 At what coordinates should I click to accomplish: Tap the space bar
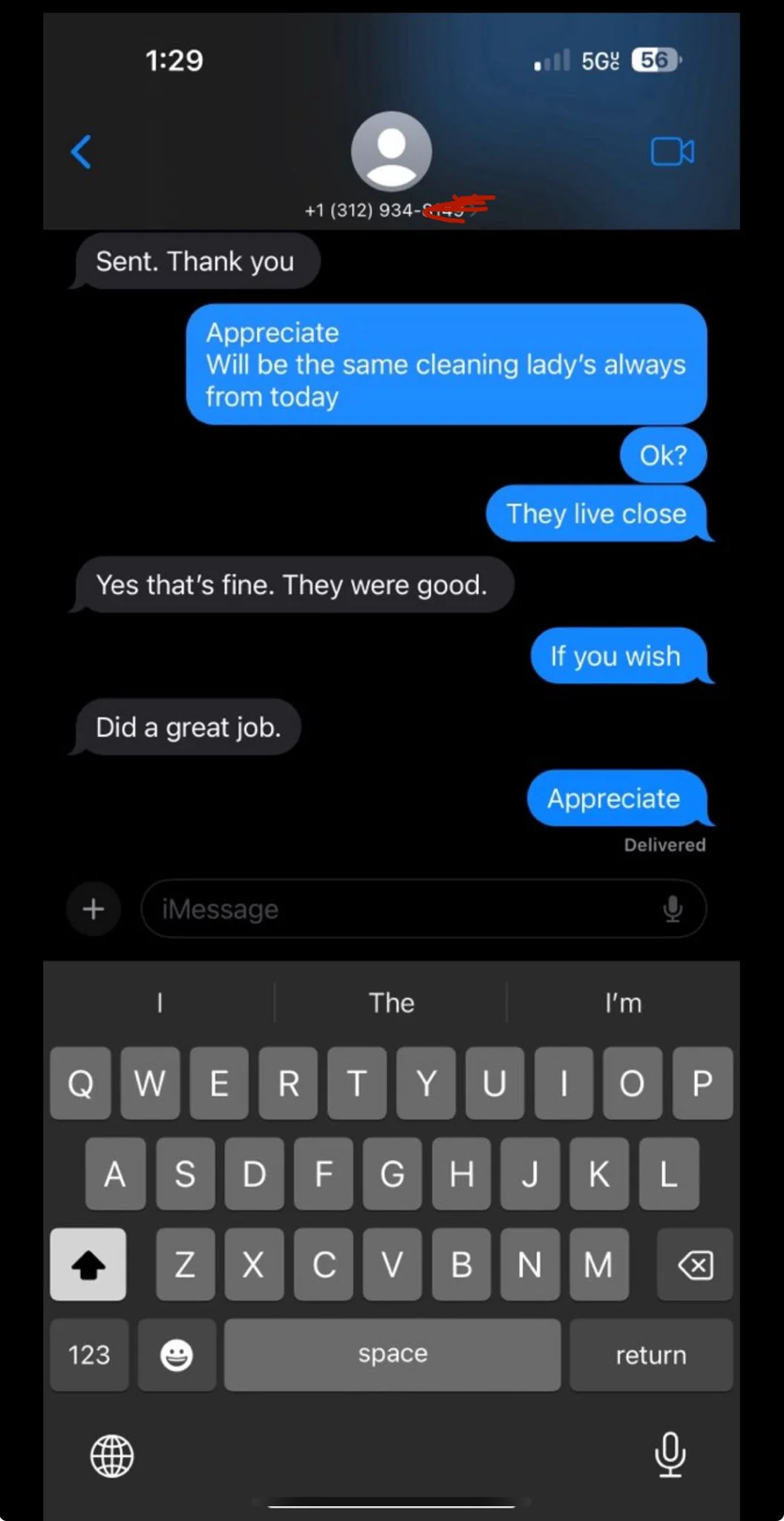tap(392, 1355)
